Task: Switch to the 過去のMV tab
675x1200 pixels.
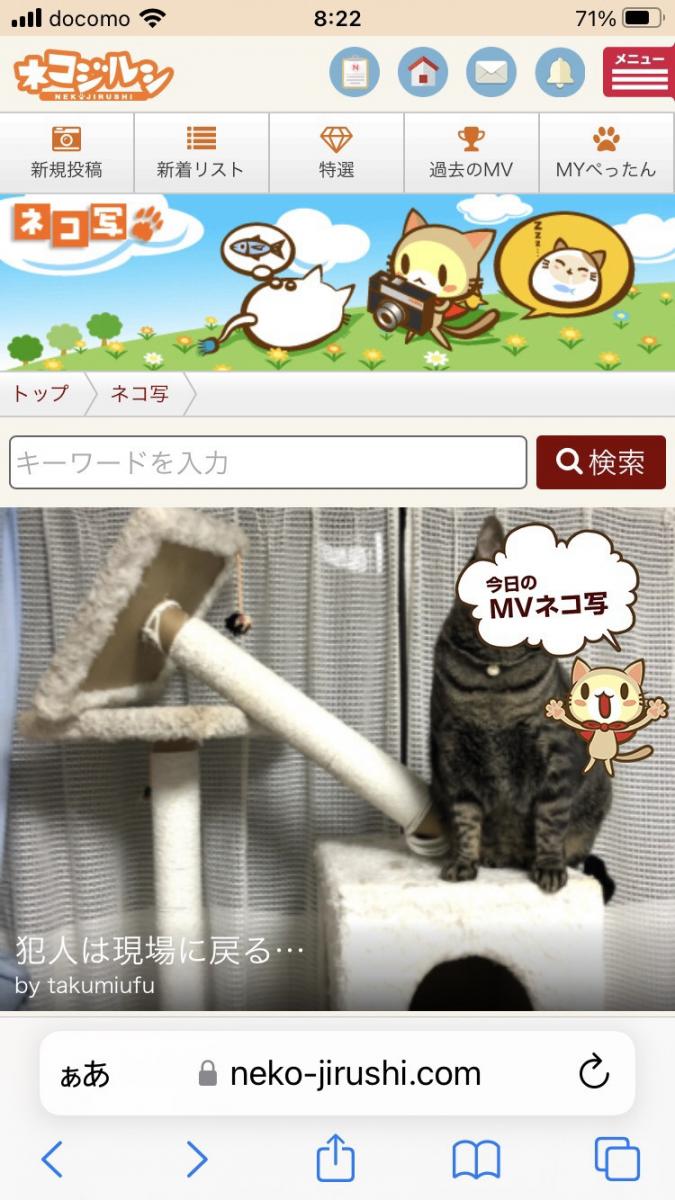Action: click(x=471, y=153)
